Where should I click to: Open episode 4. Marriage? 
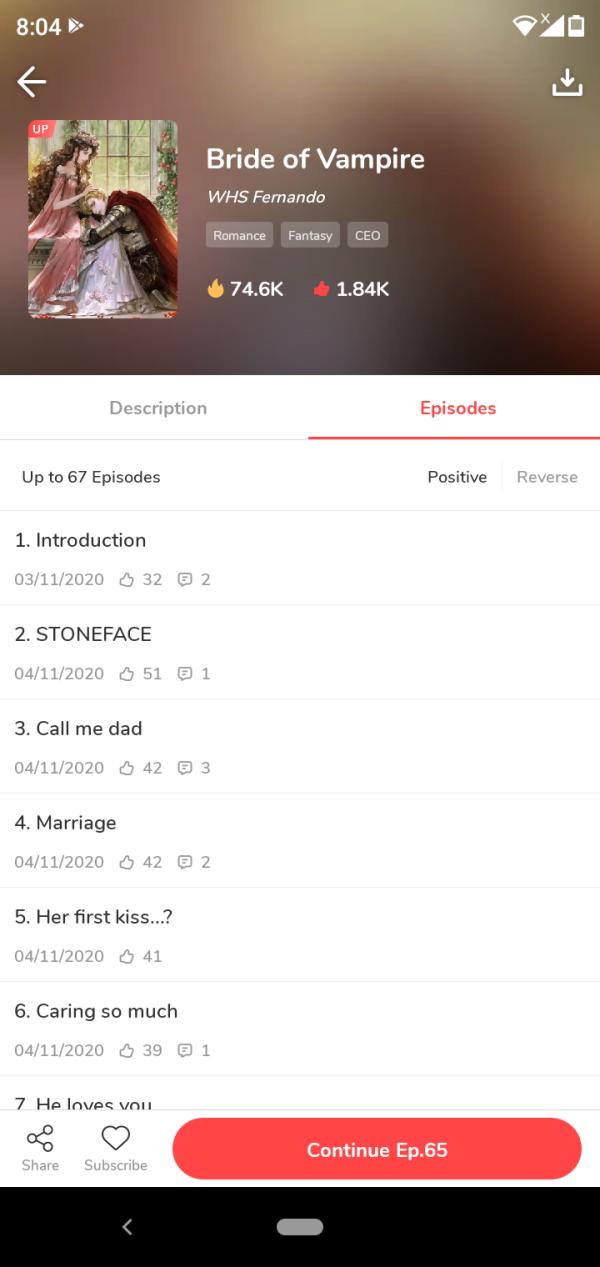(x=300, y=840)
